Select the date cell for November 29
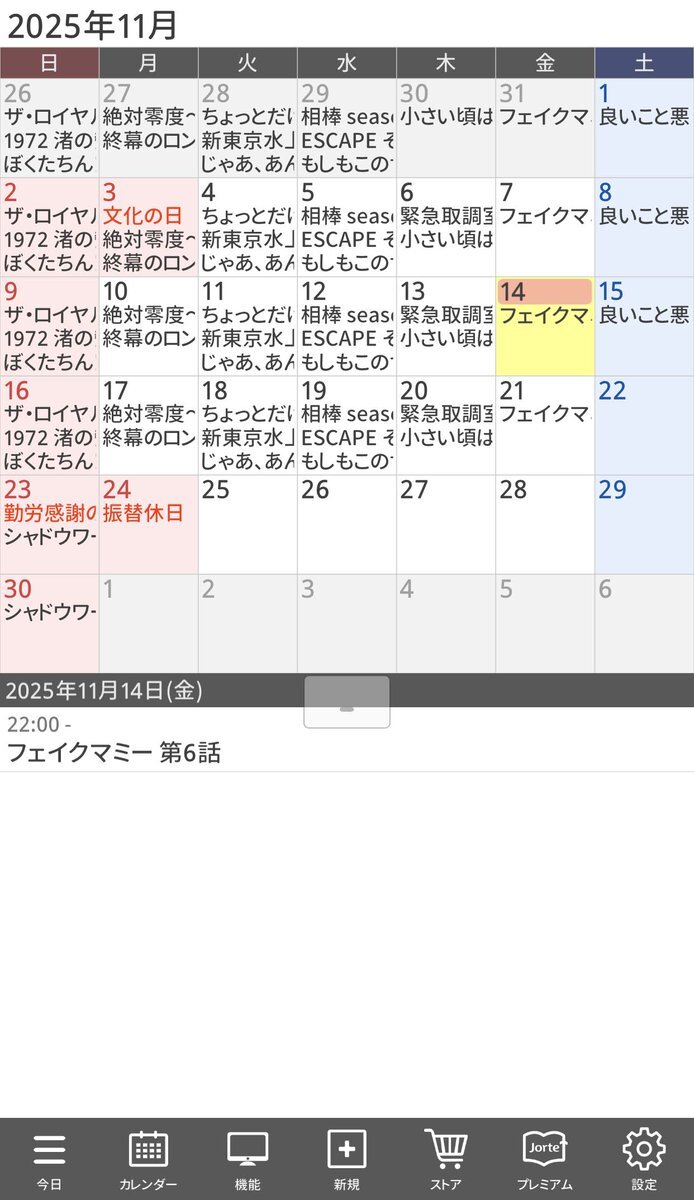Viewport: 694px width, 1200px height. click(644, 524)
